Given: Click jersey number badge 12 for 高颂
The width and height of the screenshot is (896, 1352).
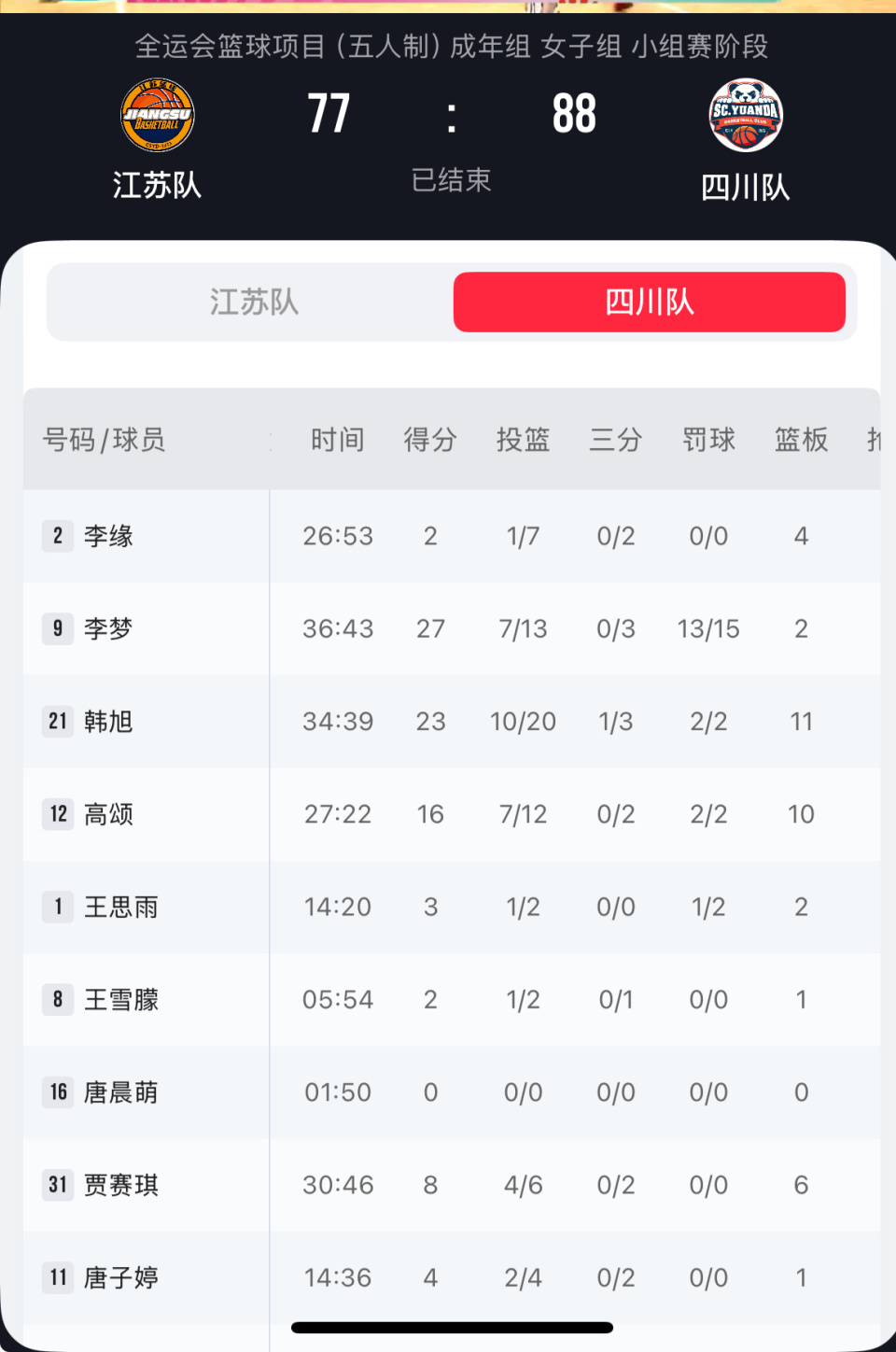Looking at the screenshot, I should point(57,813).
